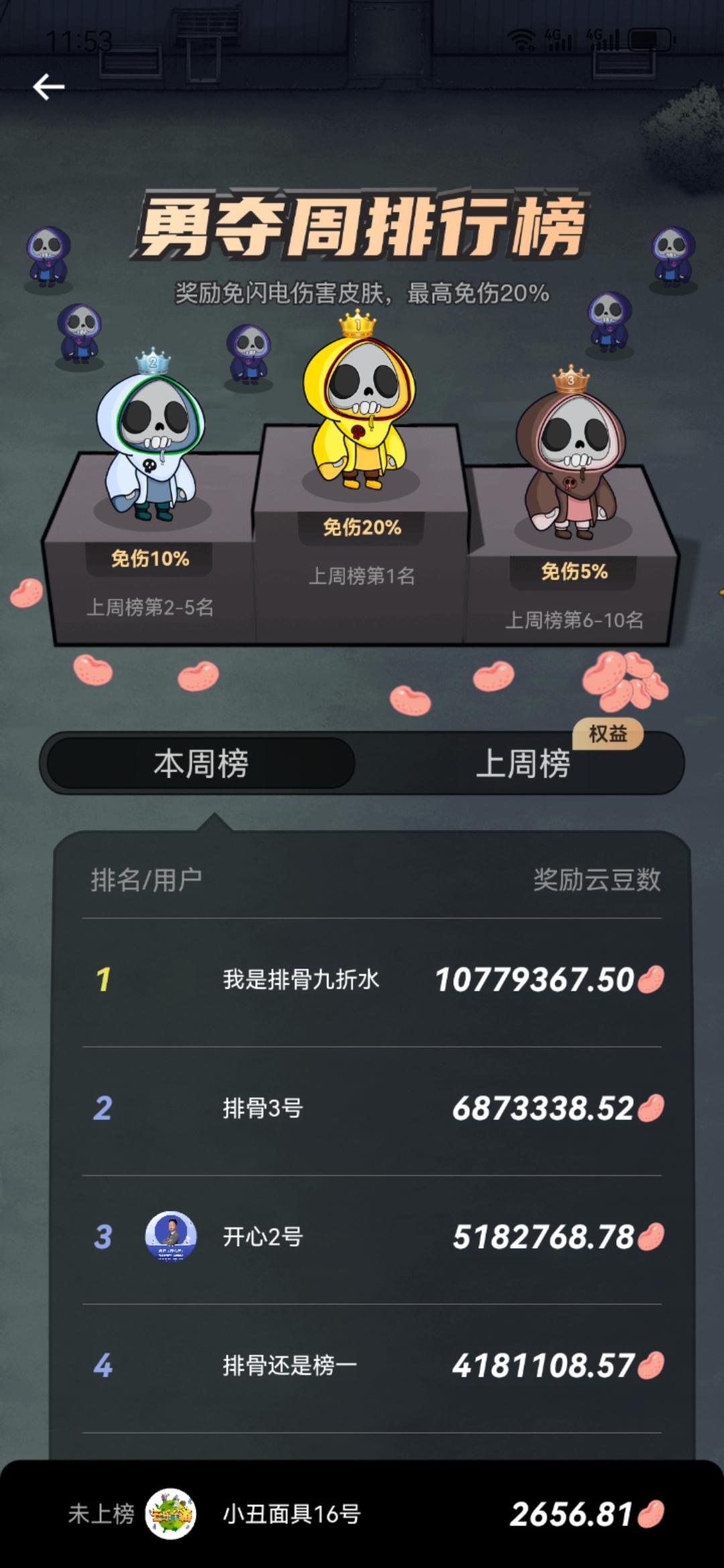This screenshot has height=1568, width=724.
Task: Switch to the 上周榜 tab
Action: (x=522, y=763)
